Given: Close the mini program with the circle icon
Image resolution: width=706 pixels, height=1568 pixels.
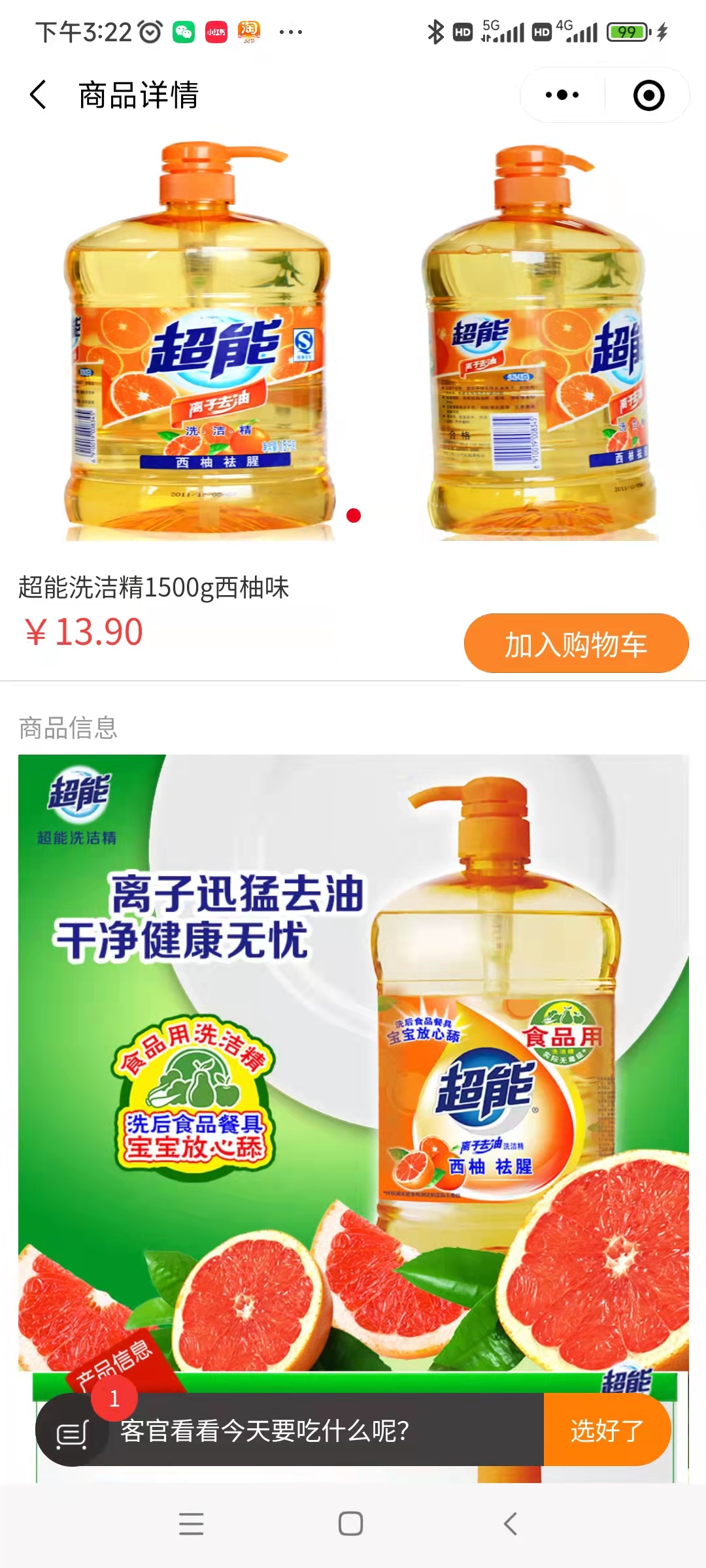Looking at the screenshot, I should [x=648, y=95].
